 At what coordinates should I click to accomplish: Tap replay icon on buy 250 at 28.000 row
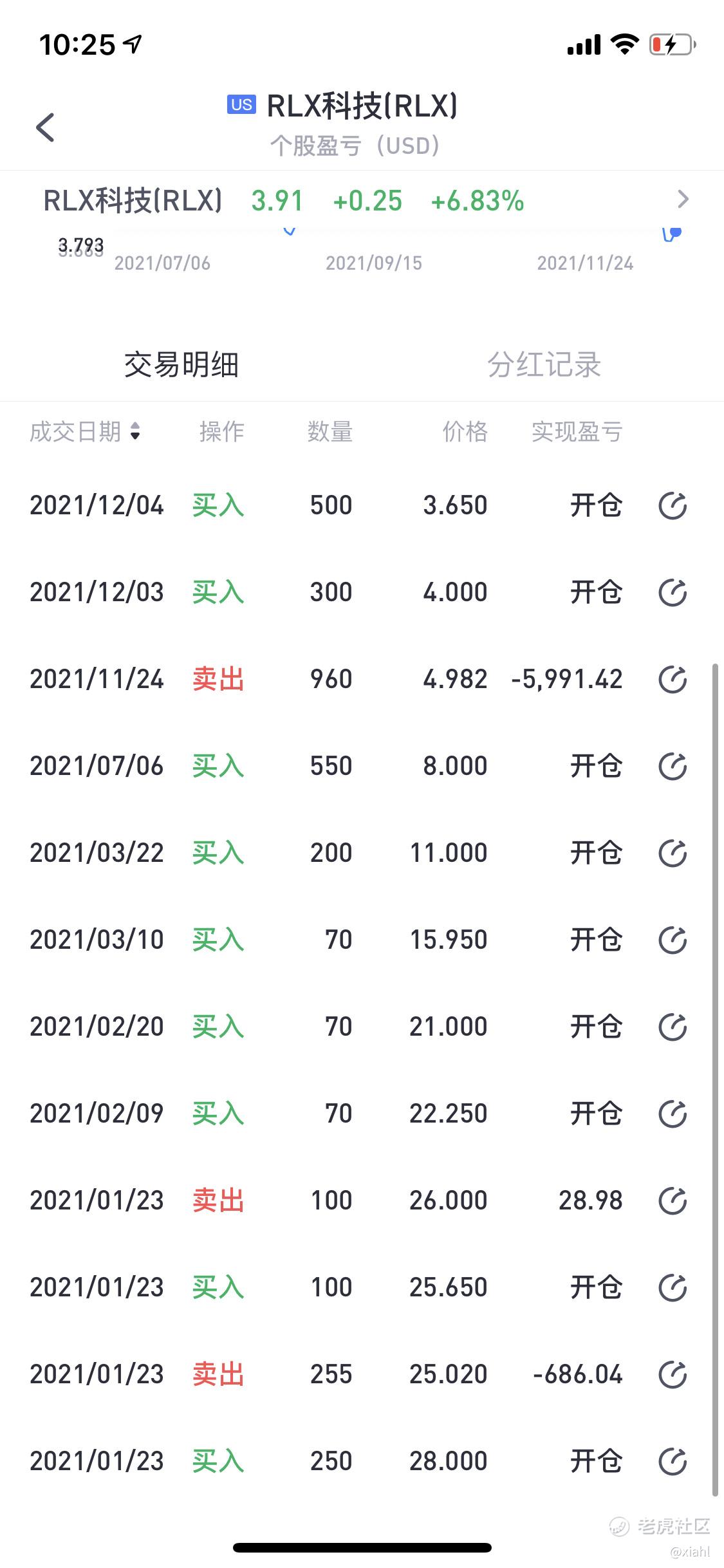coord(673,1462)
